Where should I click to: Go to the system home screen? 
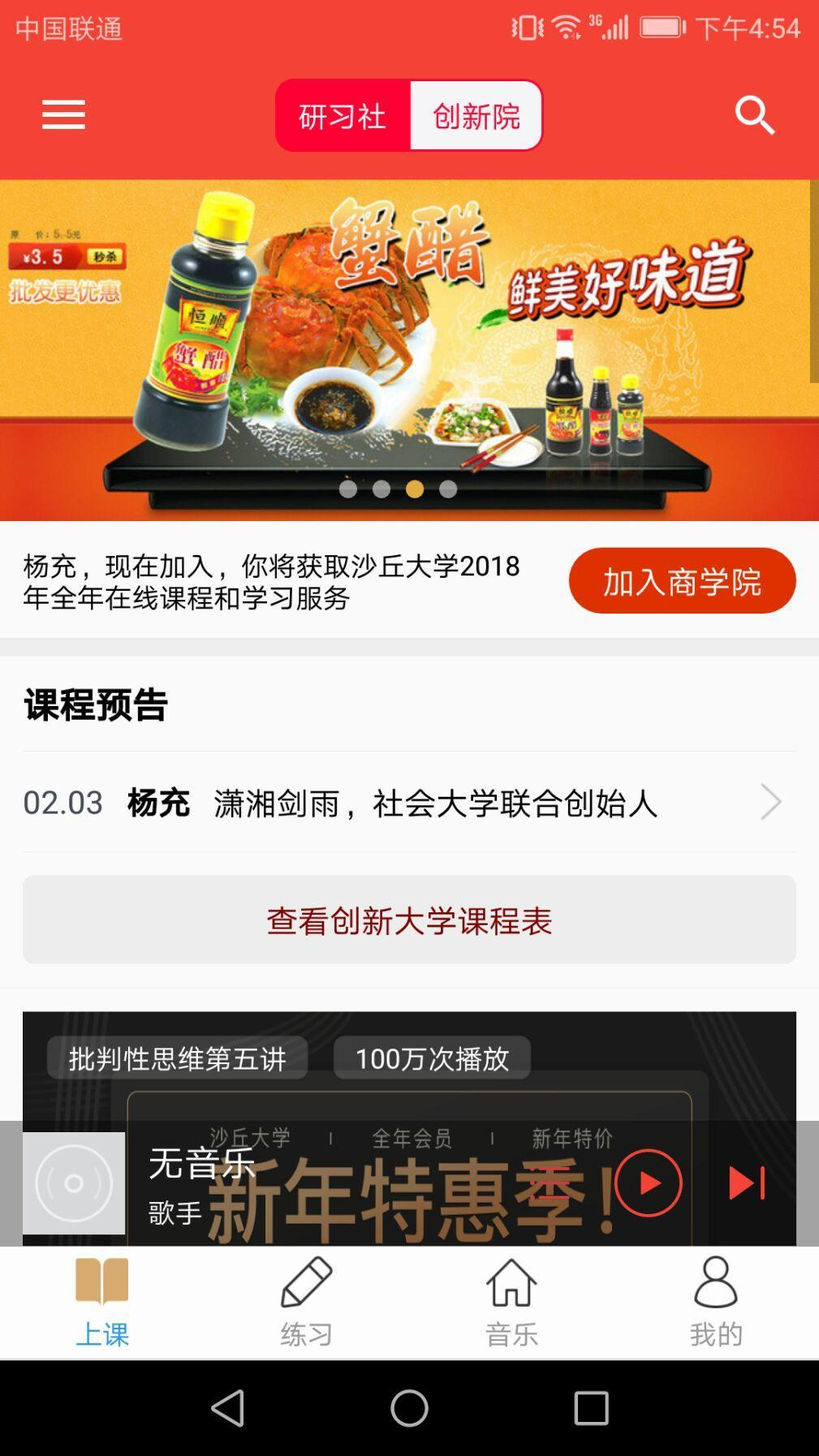click(409, 1408)
